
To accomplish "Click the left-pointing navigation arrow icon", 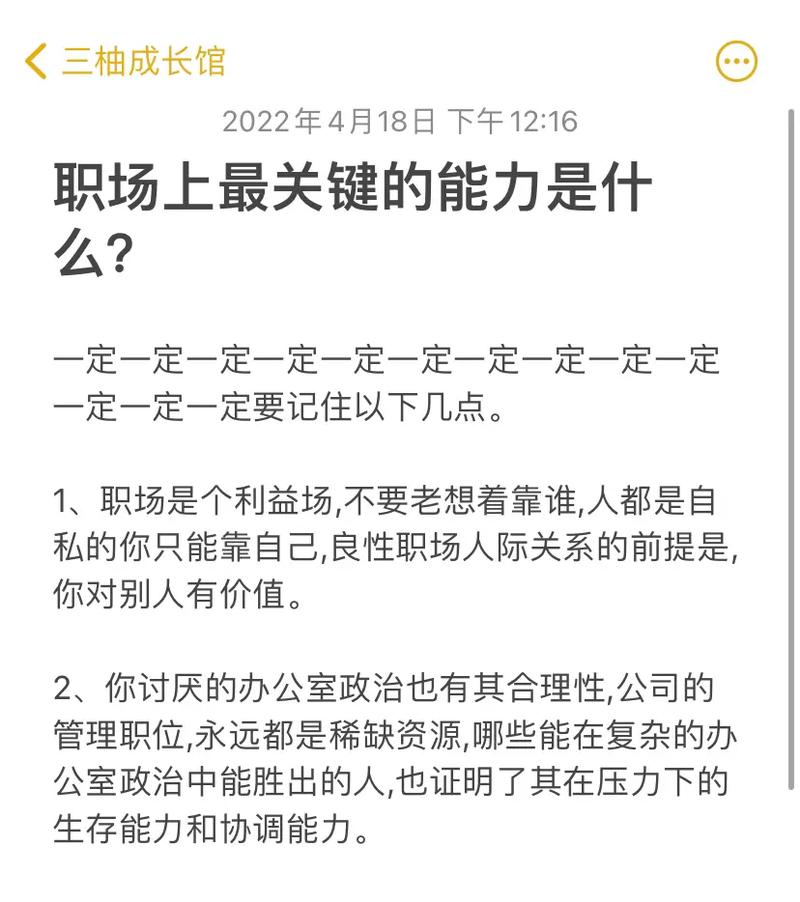I will [x=36, y=60].
